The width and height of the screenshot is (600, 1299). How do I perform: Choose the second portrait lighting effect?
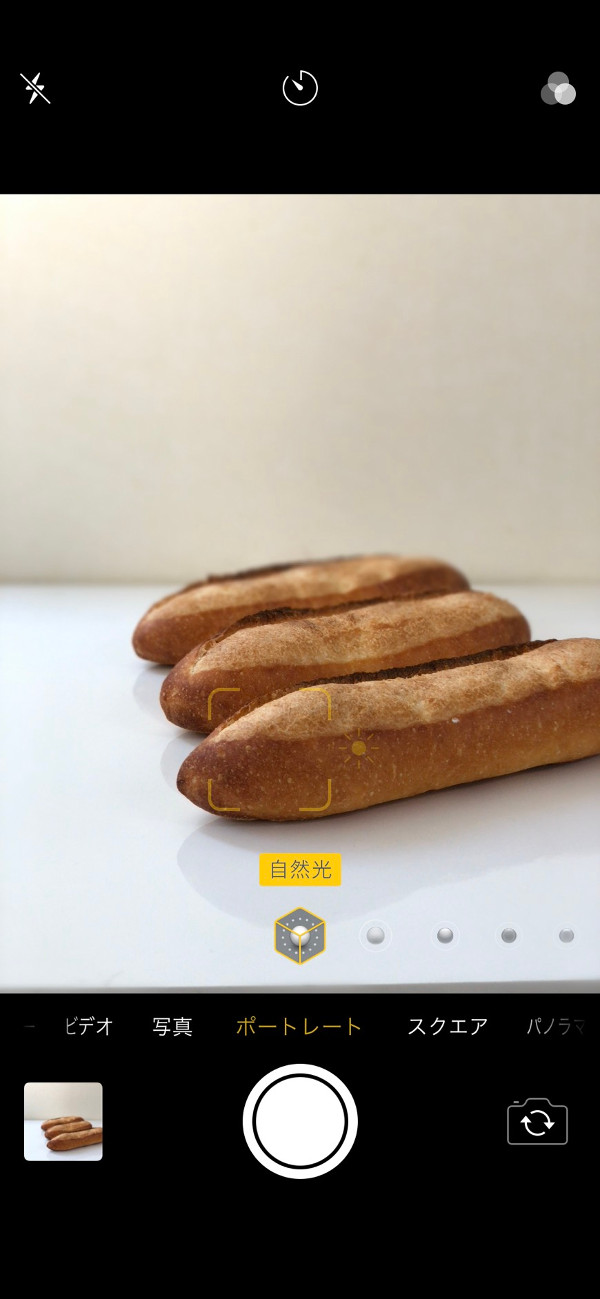[376, 936]
